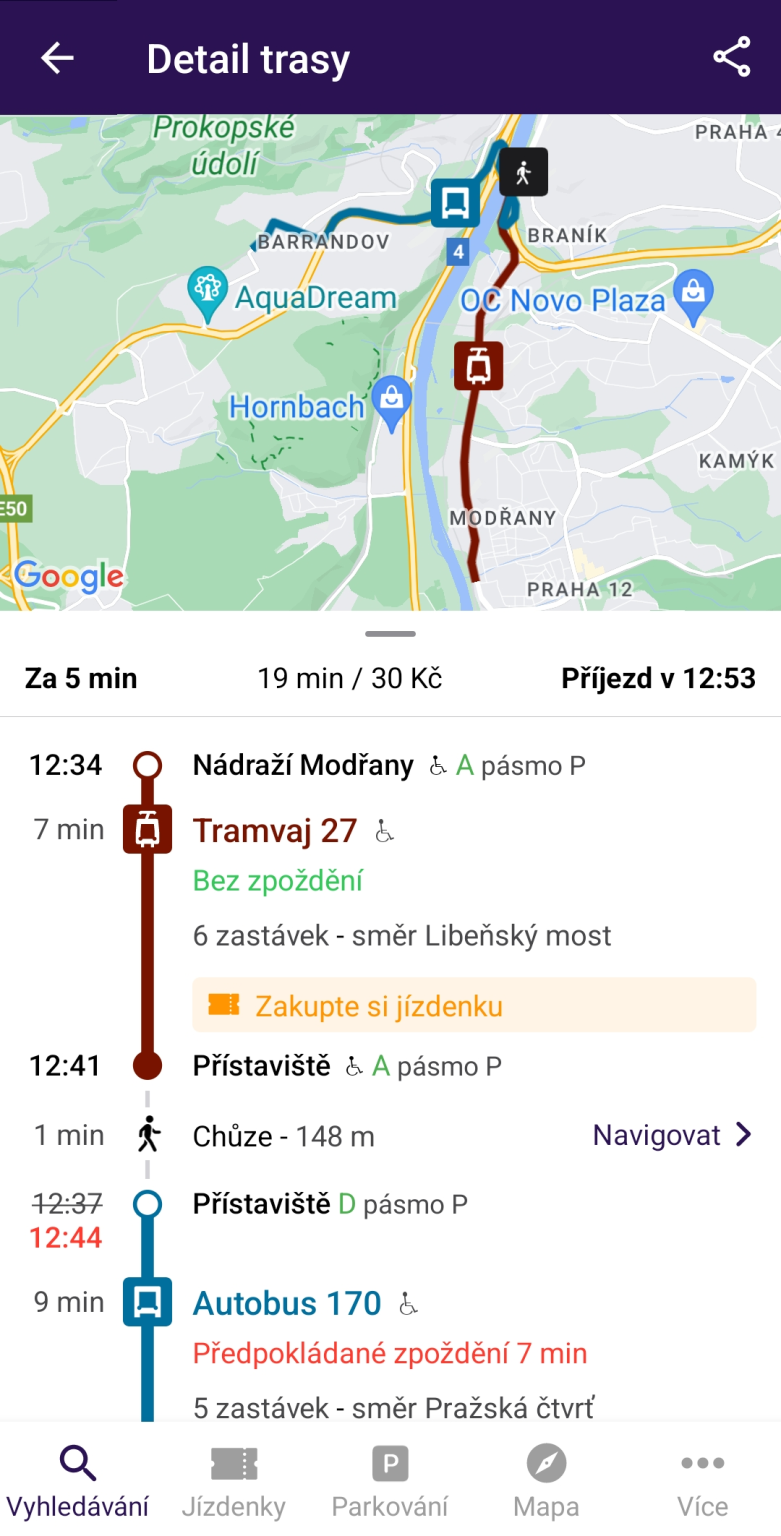Tap the Autobus 170 bus icon
This screenshot has height=1536, width=781.
tap(147, 1302)
